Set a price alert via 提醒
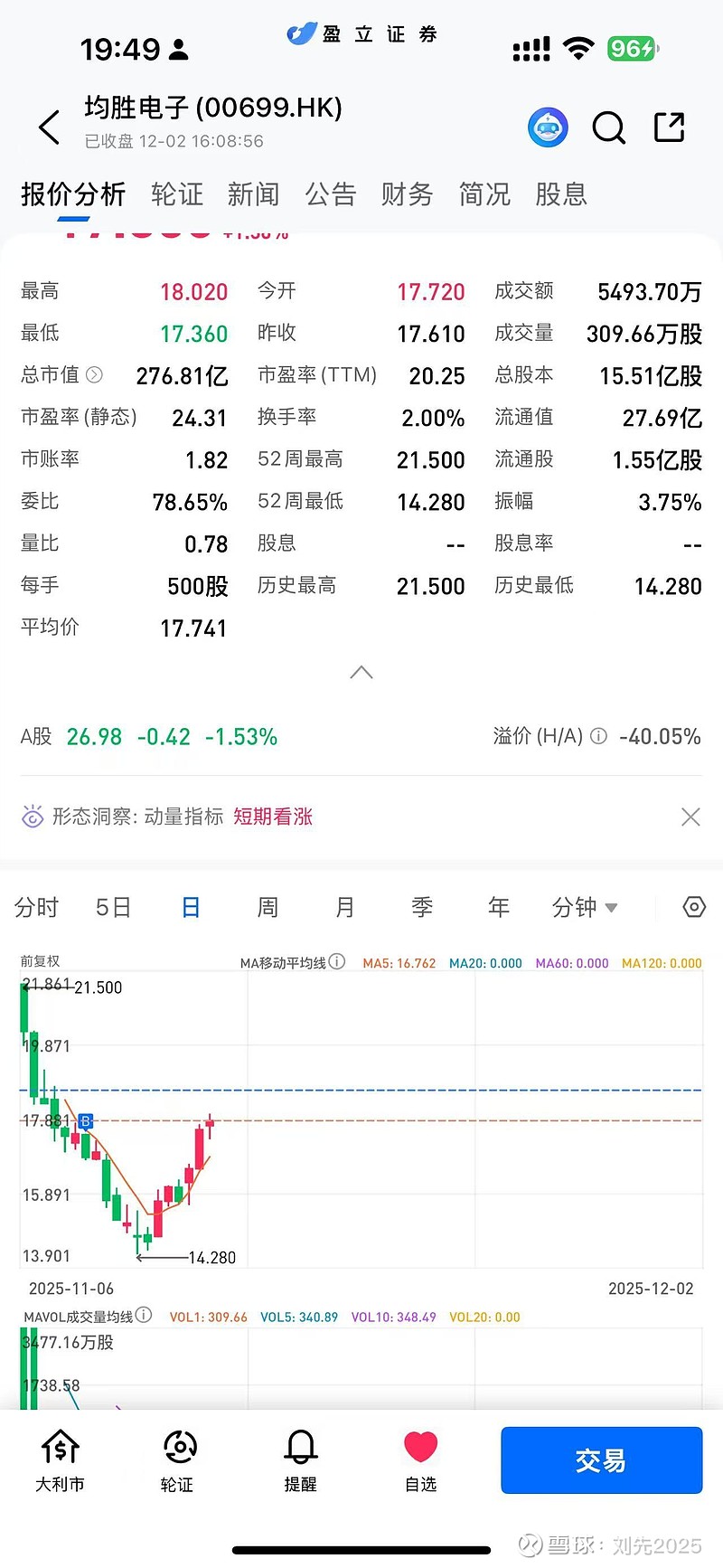723x1568 pixels. 300,1460
